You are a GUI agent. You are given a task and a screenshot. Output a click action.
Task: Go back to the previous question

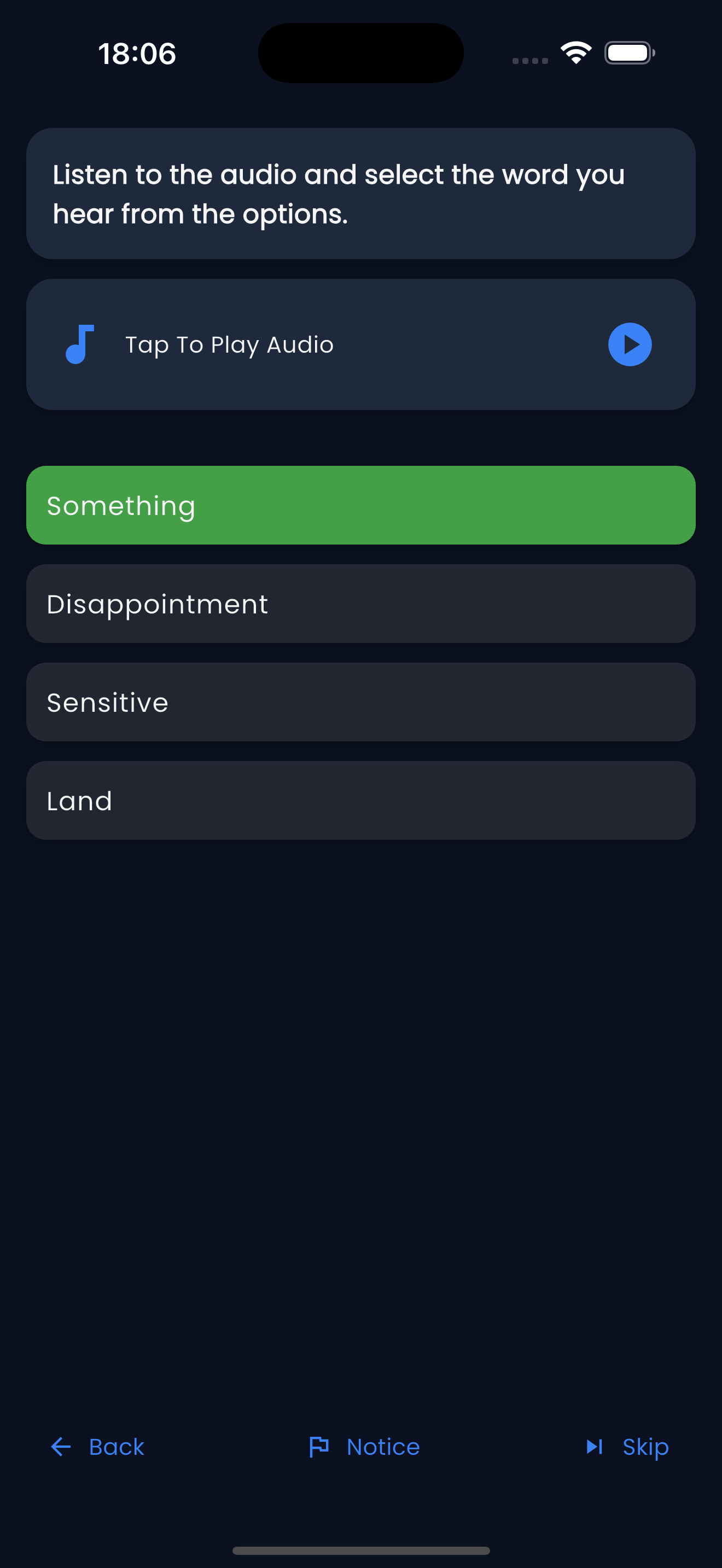click(x=97, y=1447)
